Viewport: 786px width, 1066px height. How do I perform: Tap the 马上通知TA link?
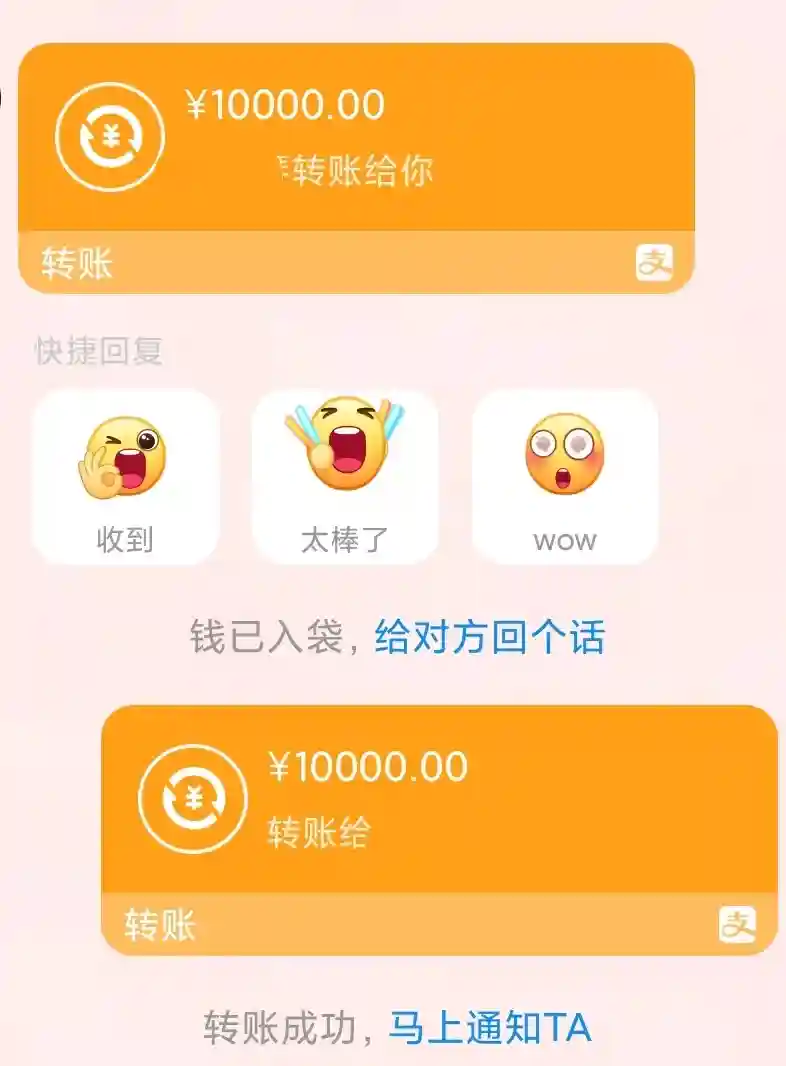pyautogui.click(x=489, y=1028)
